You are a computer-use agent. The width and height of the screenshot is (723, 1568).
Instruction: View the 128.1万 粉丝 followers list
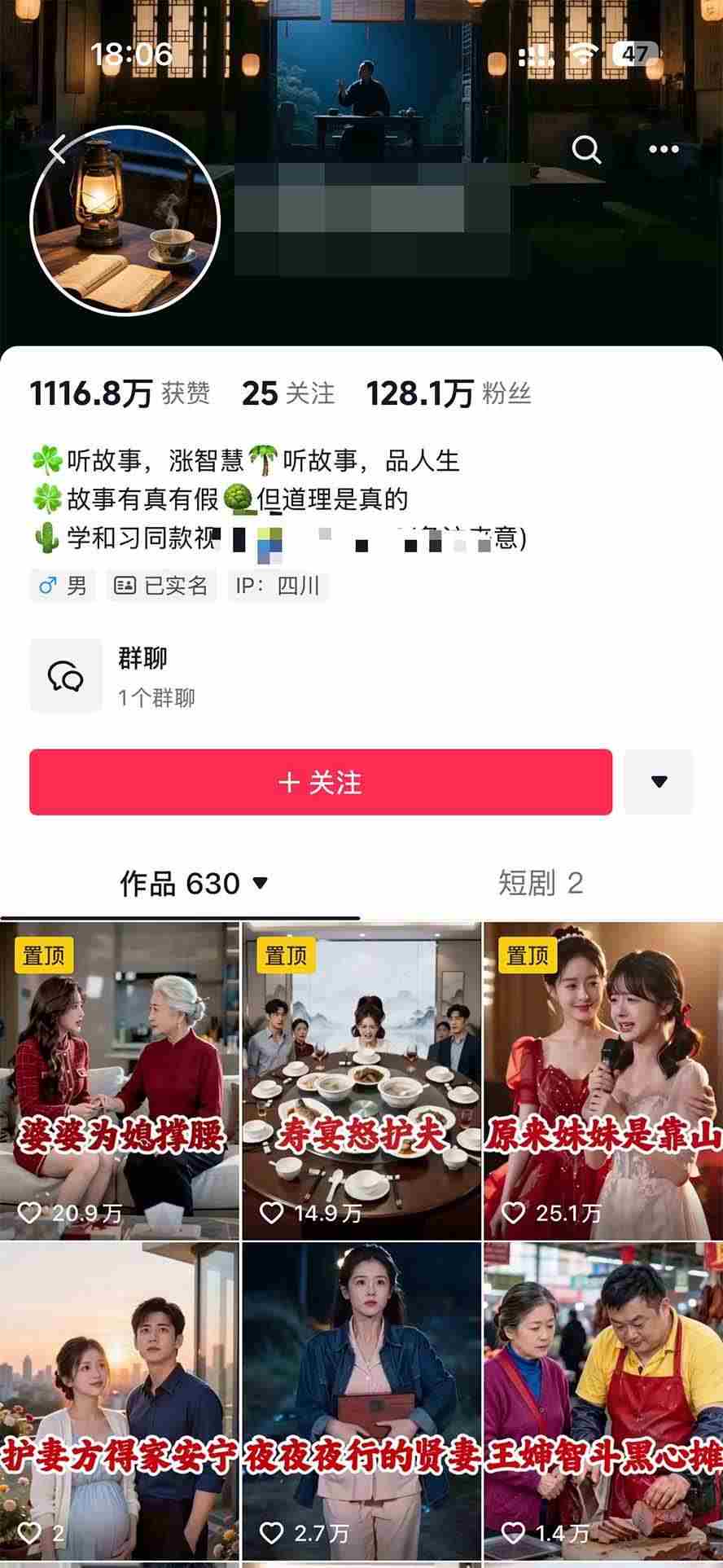(449, 393)
